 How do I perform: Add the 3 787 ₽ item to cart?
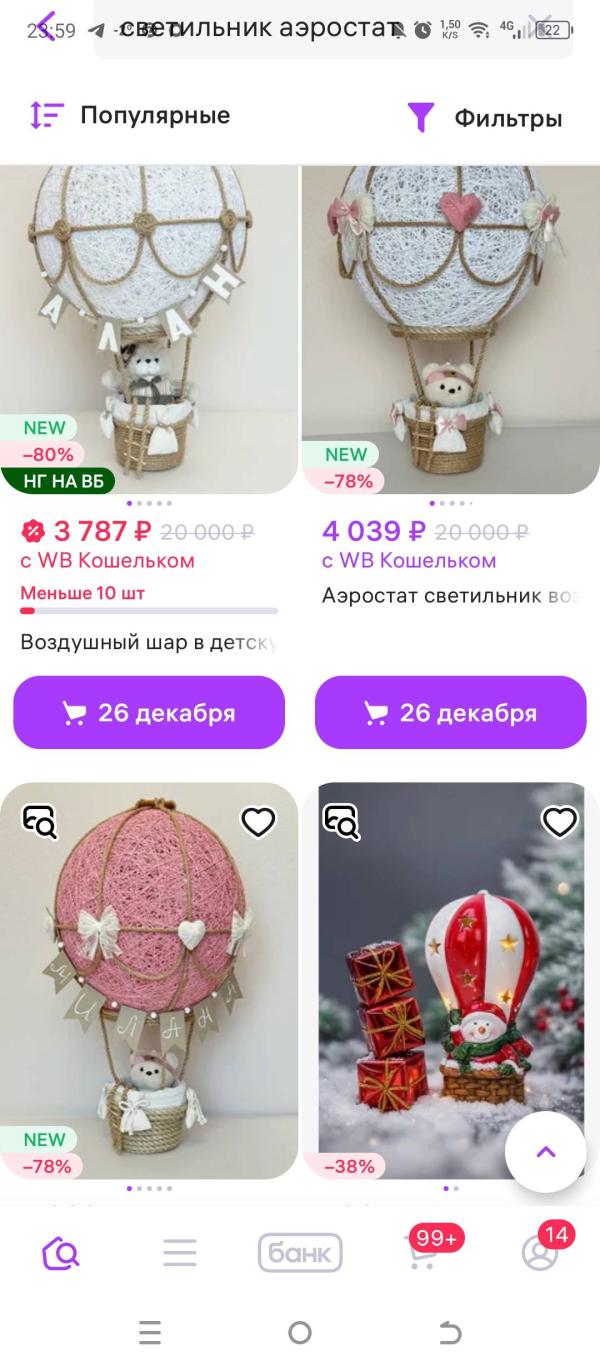(149, 713)
